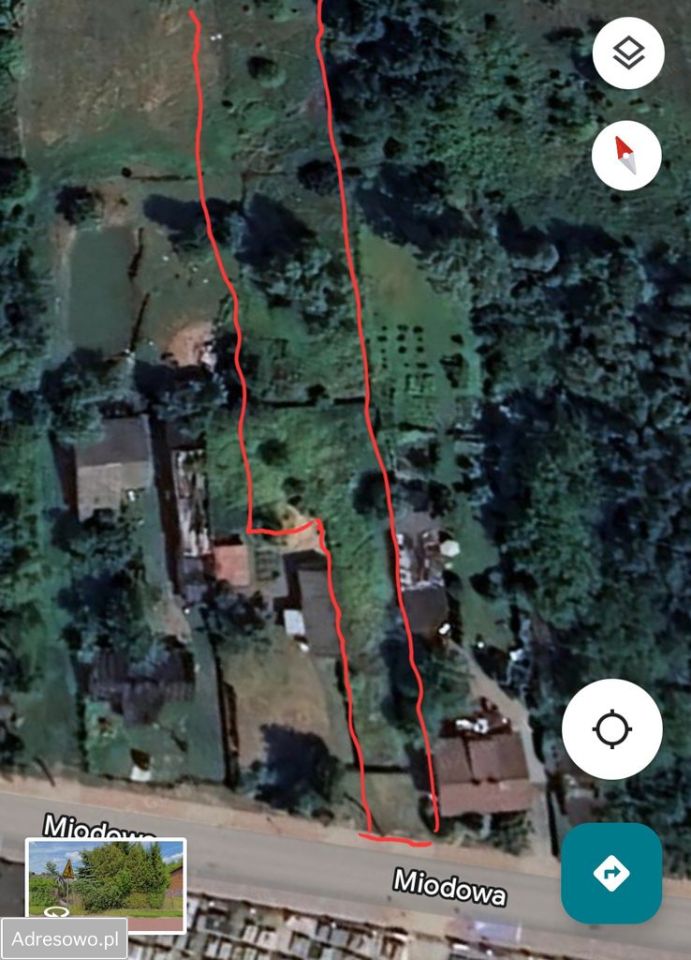The image size is (691, 960).
Task: Tap the compass to reset map orientation
Action: pos(626,155)
